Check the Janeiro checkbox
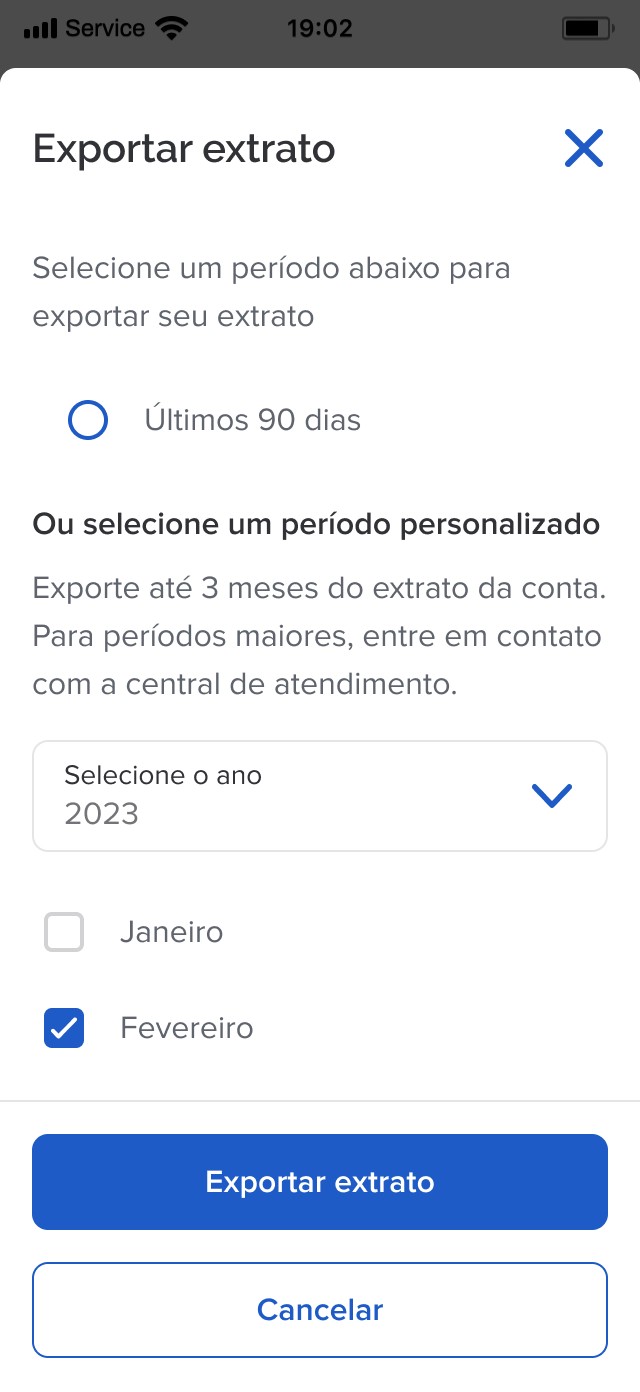 coord(64,933)
